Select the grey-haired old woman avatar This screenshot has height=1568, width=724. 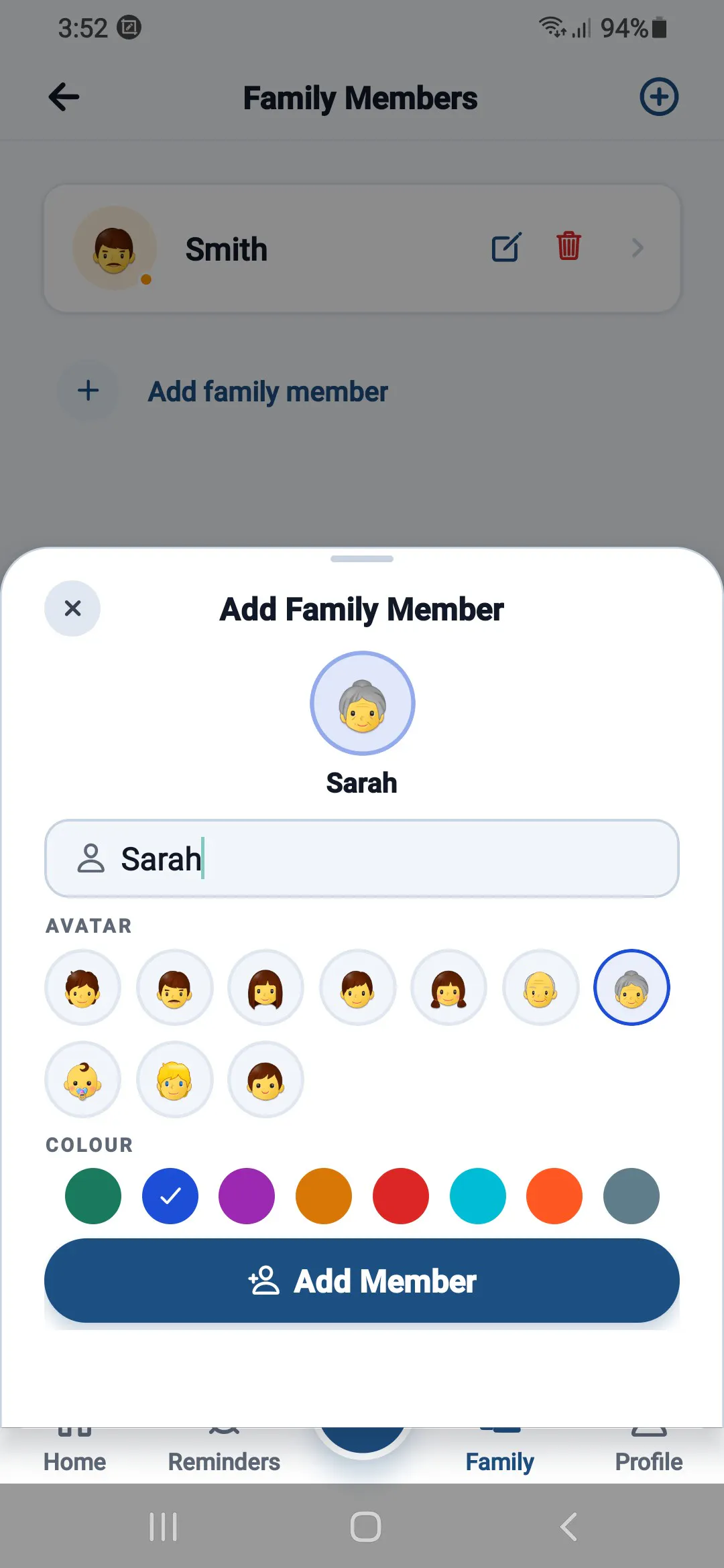click(x=631, y=988)
